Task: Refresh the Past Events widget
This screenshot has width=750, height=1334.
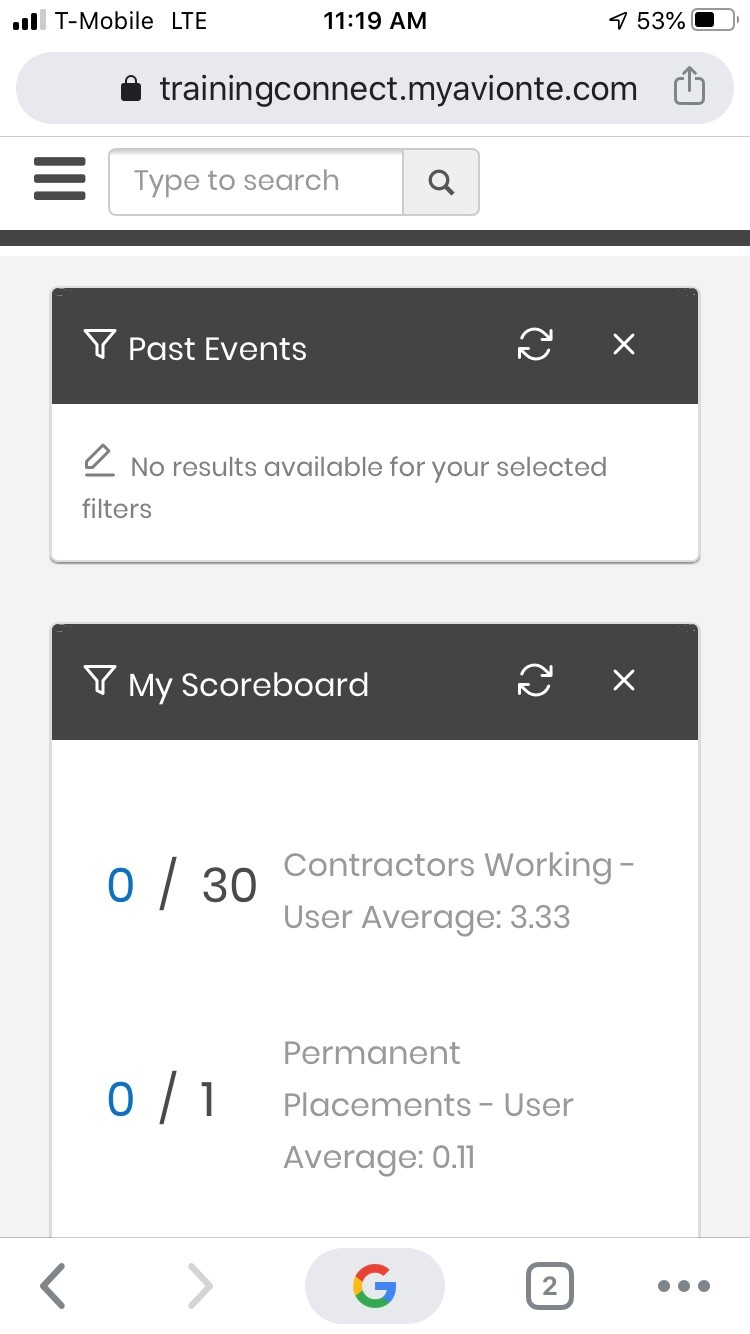Action: click(x=535, y=344)
